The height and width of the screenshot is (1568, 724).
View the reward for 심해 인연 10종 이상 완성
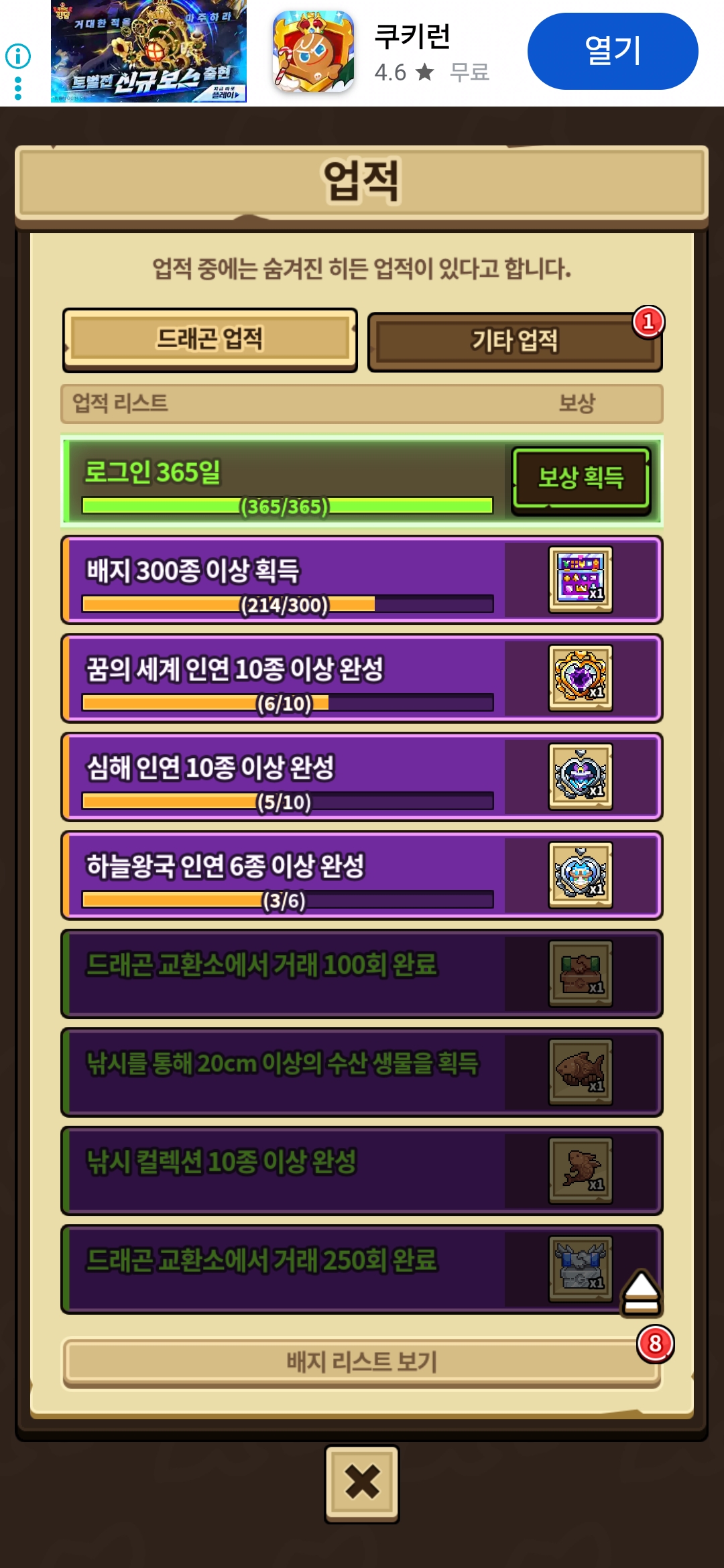tap(581, 777)
